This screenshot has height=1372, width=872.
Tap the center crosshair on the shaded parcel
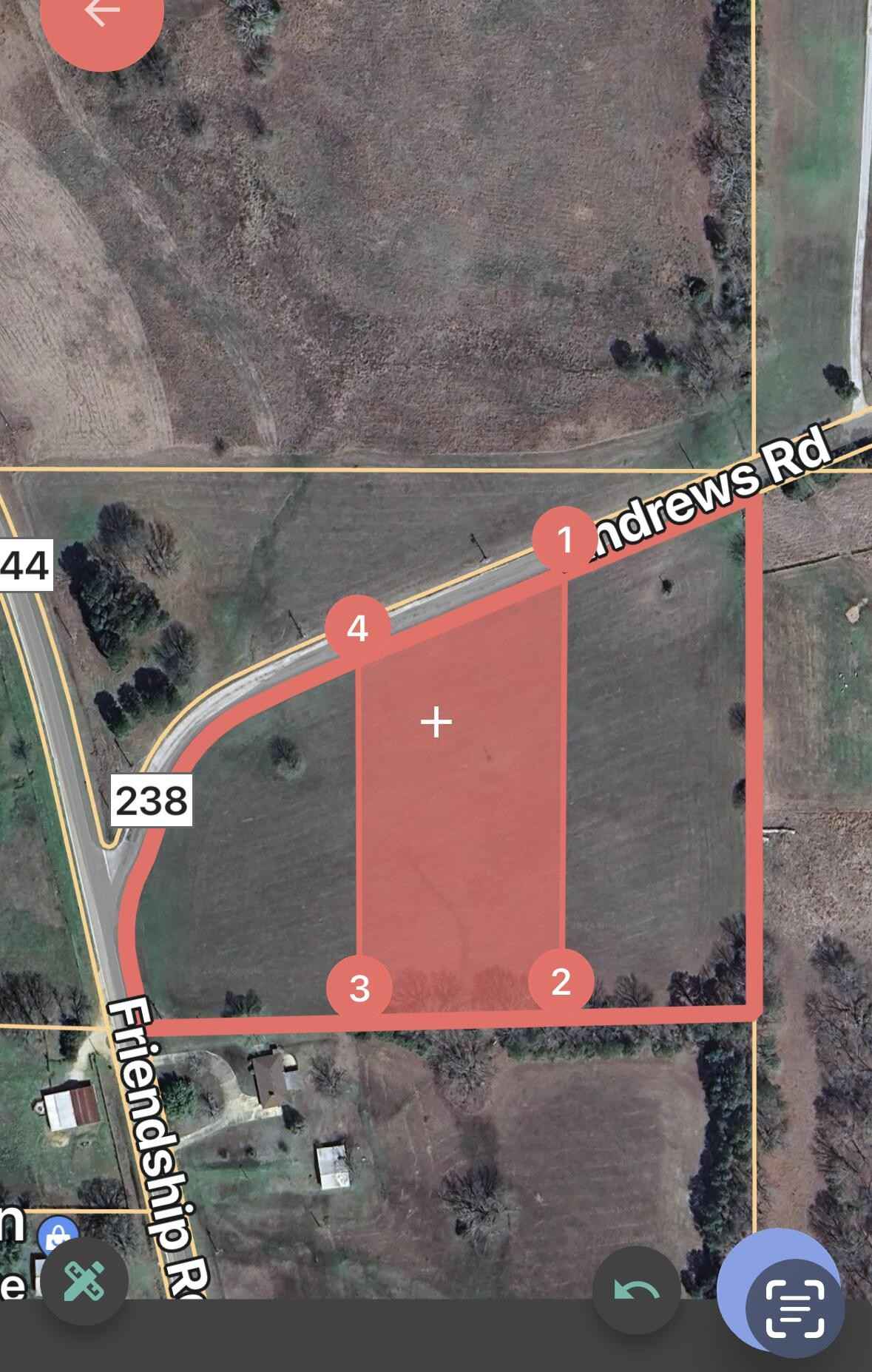click(436, 722)
